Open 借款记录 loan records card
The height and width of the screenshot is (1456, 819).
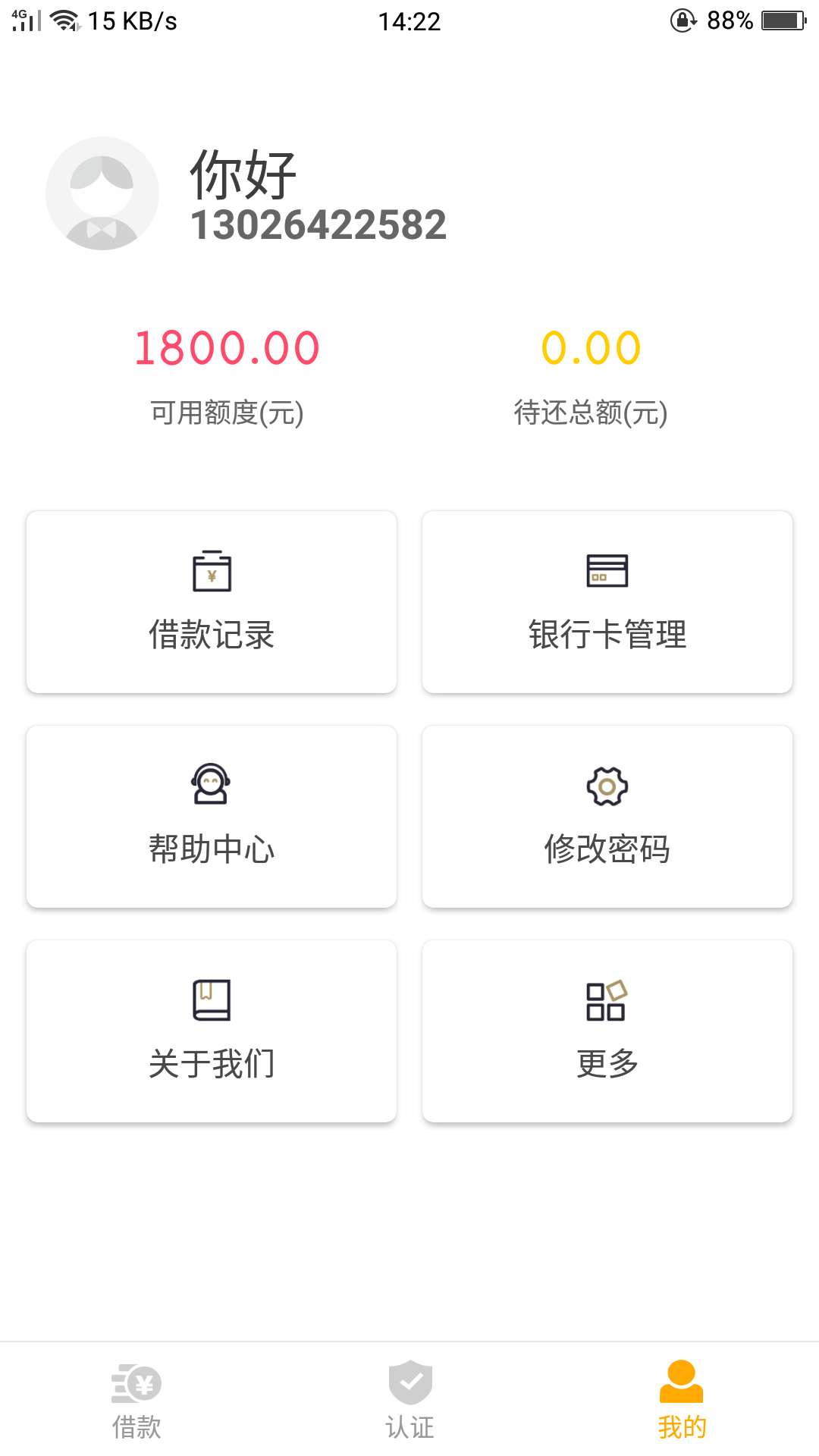[x=212, y=602]
